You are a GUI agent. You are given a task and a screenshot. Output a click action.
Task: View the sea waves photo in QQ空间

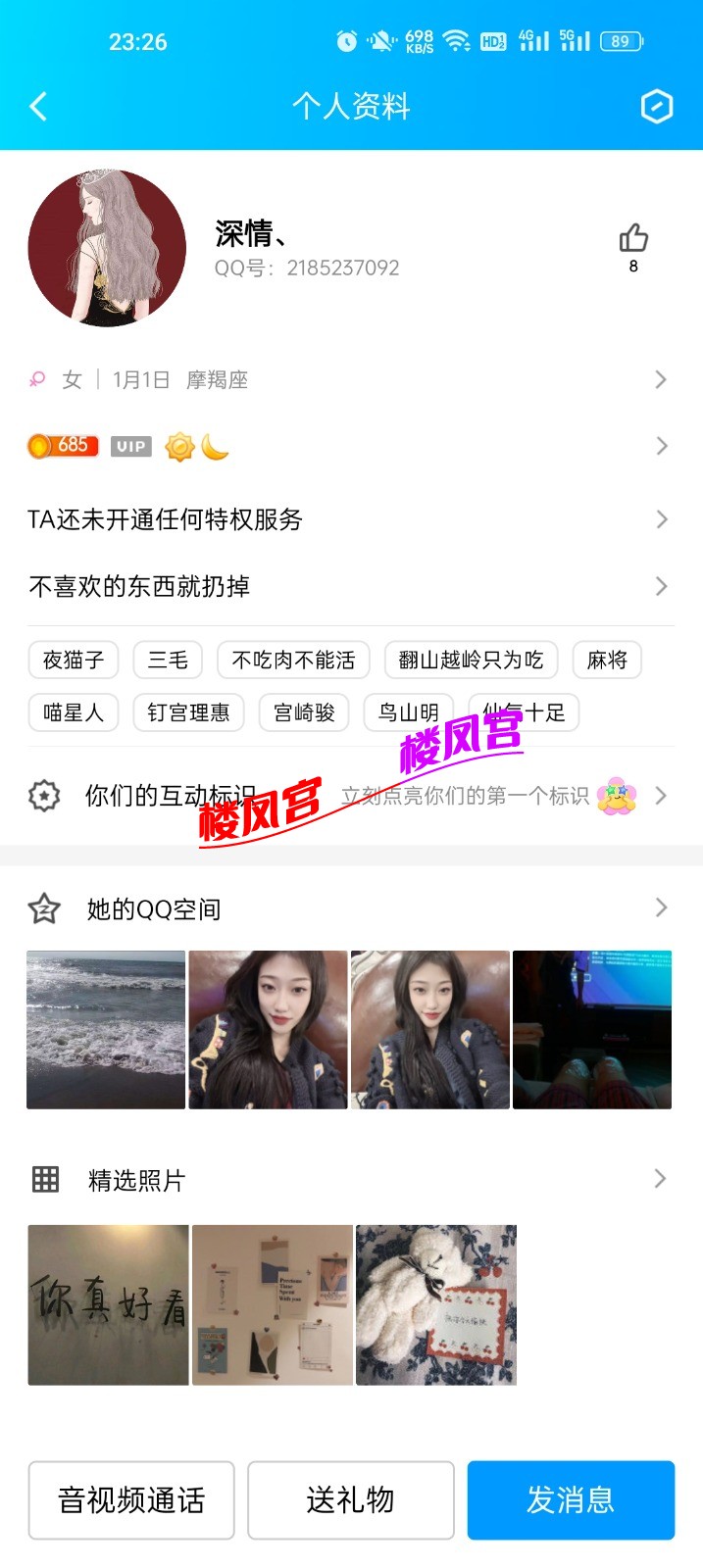pos(106,1029)
